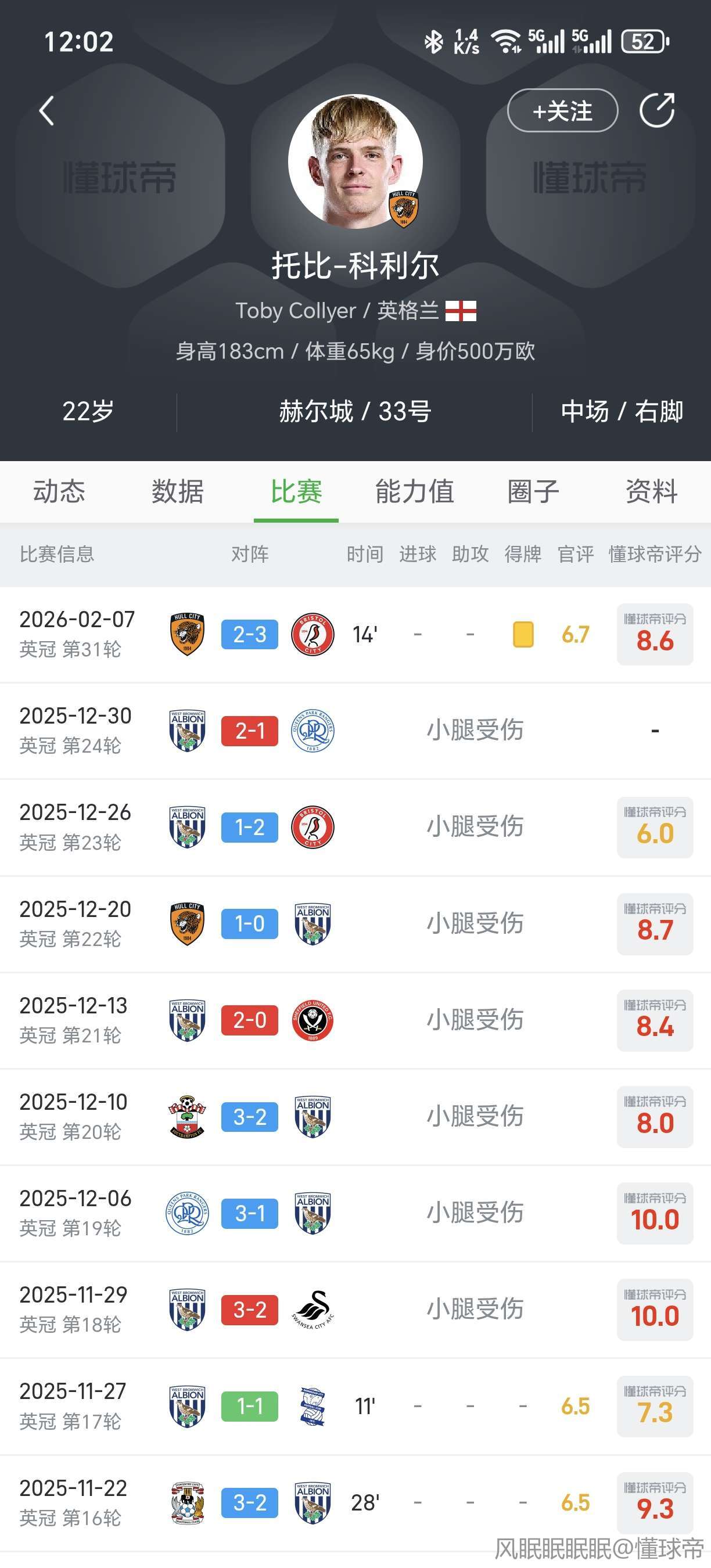Open the 资料 tab

tap(651, 491)
